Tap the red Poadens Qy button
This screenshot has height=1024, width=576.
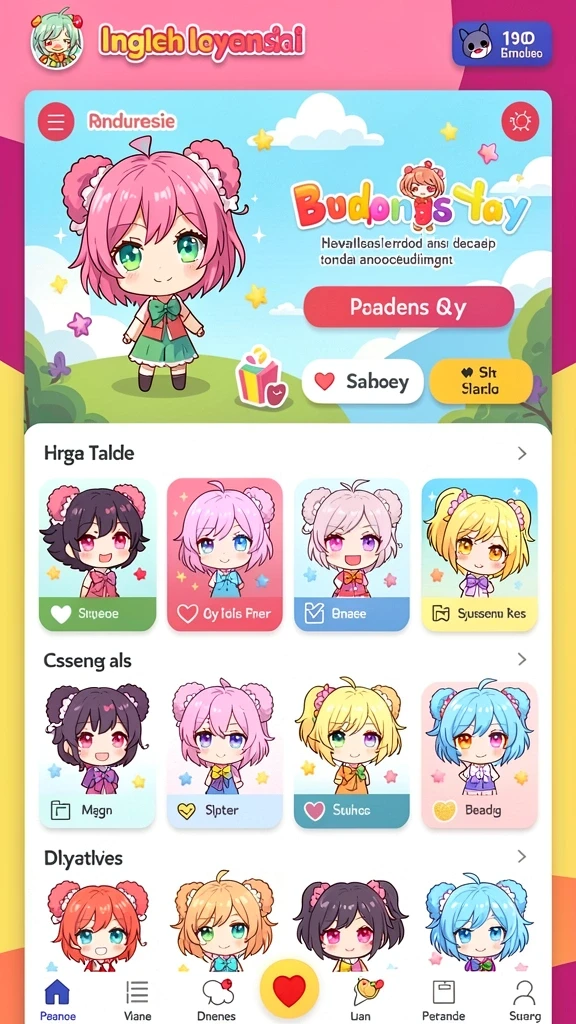click(409, 307)
